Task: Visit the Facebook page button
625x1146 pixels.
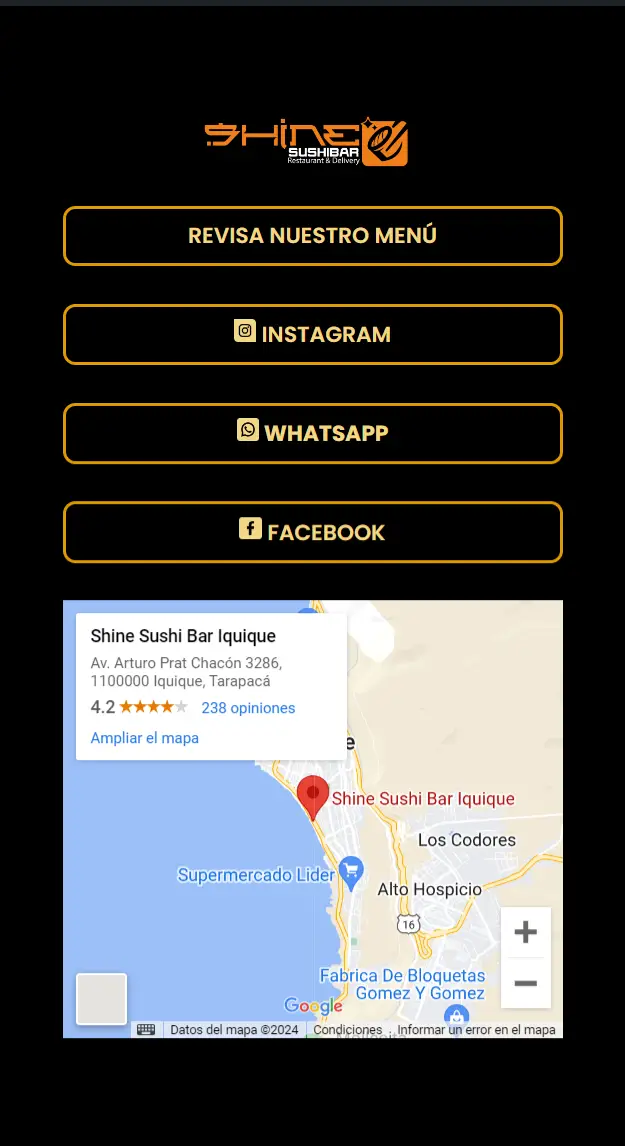Action: (x=312, y=532)
